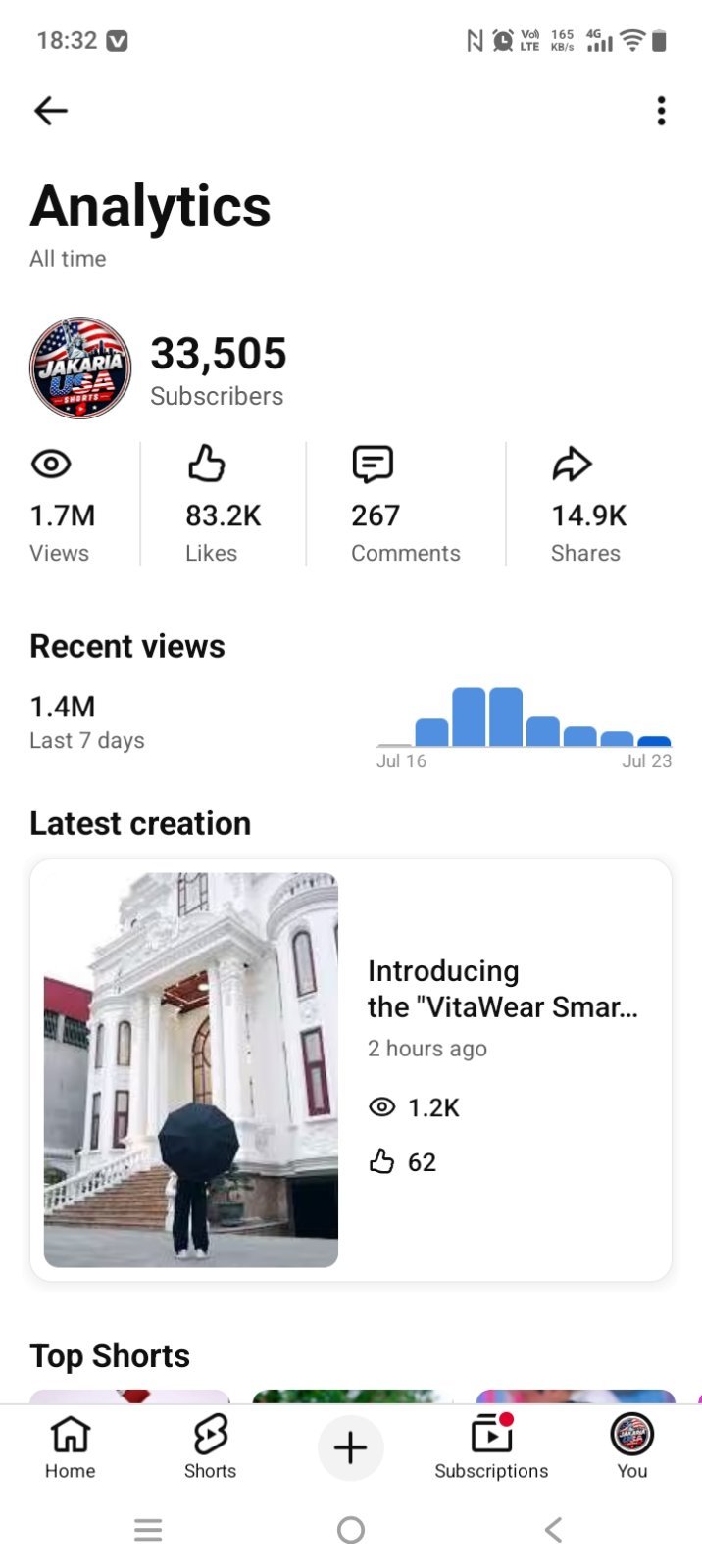Switch to the Shorts tab
702x1568 pixels.
[211, 1446]
